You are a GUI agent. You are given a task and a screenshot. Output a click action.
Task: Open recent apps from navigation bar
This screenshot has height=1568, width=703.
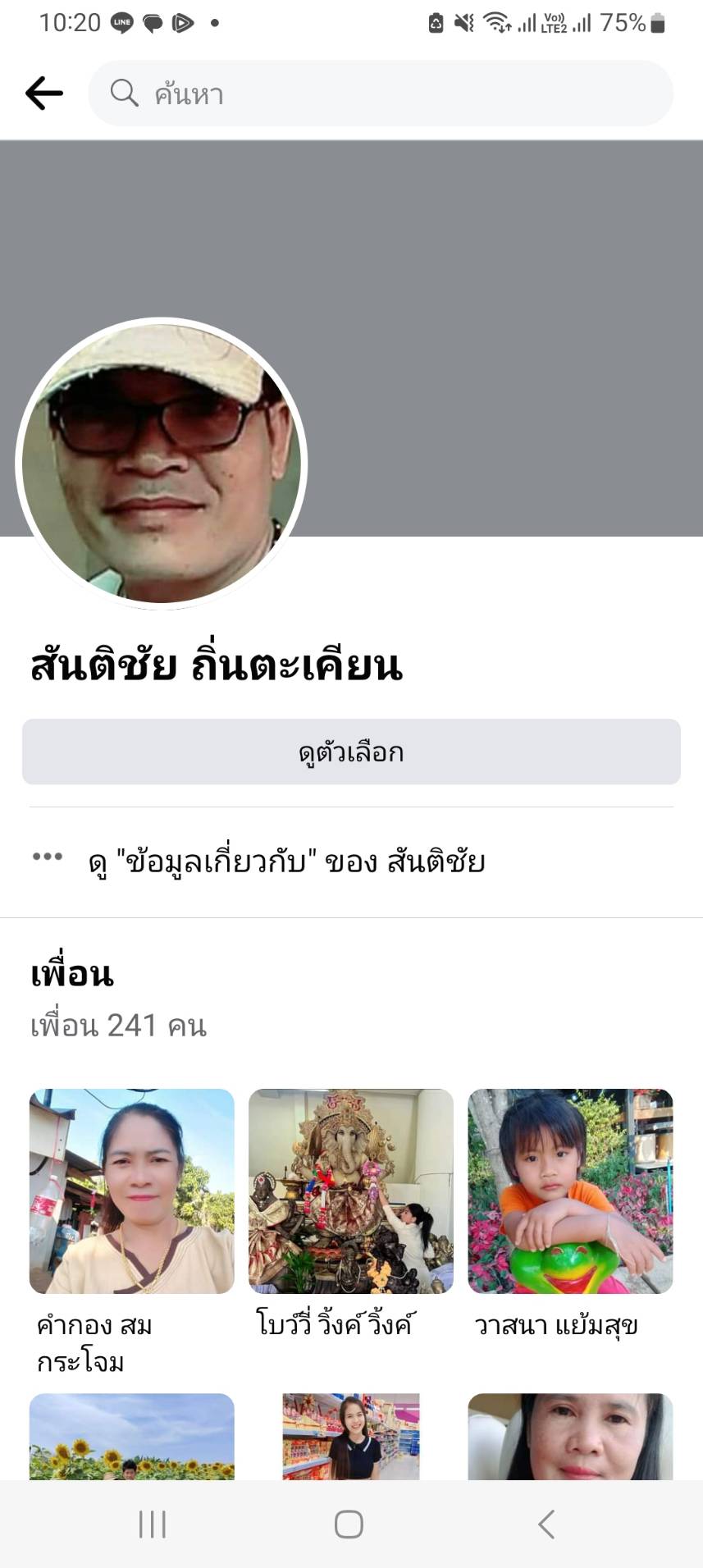tap(153, 1525)
